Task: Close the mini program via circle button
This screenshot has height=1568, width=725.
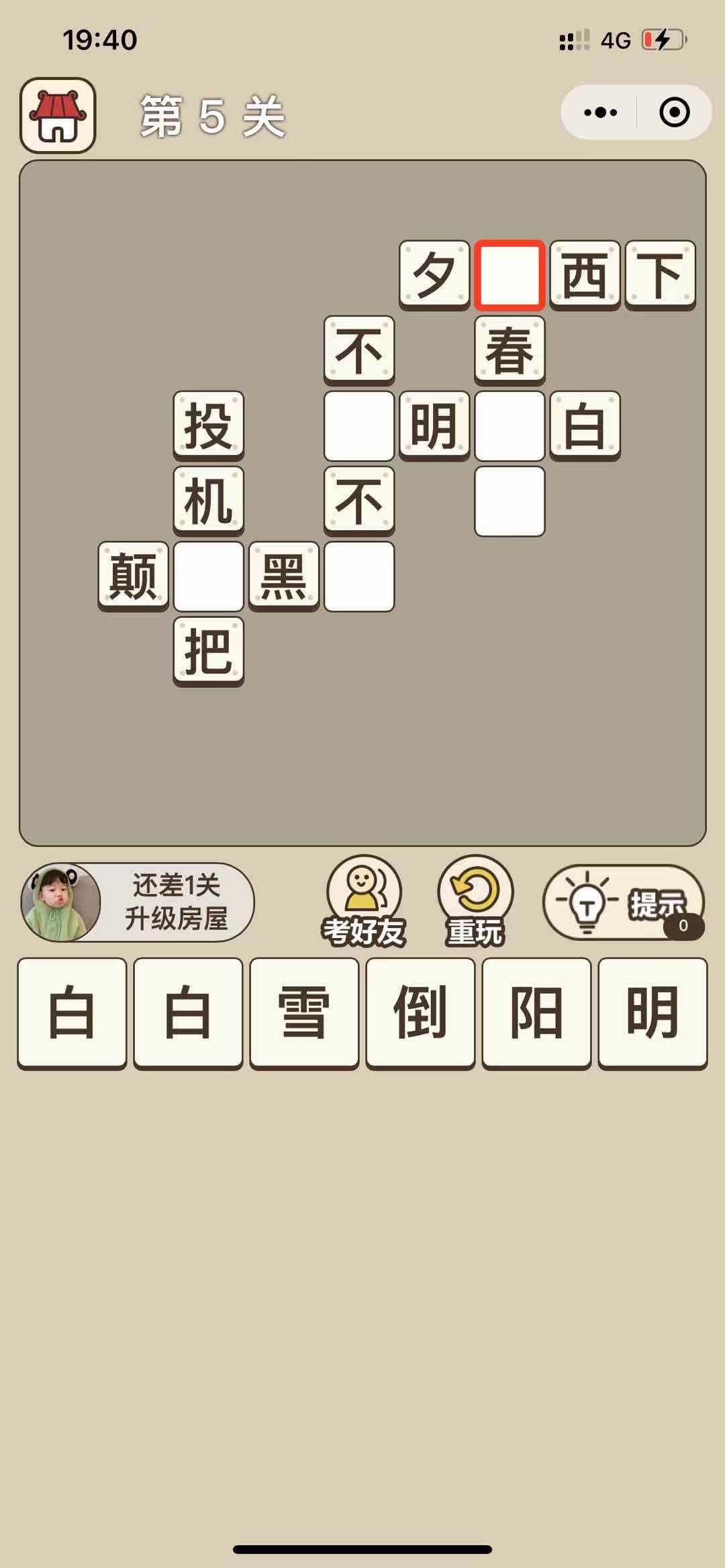Action: tap(674, 112)
